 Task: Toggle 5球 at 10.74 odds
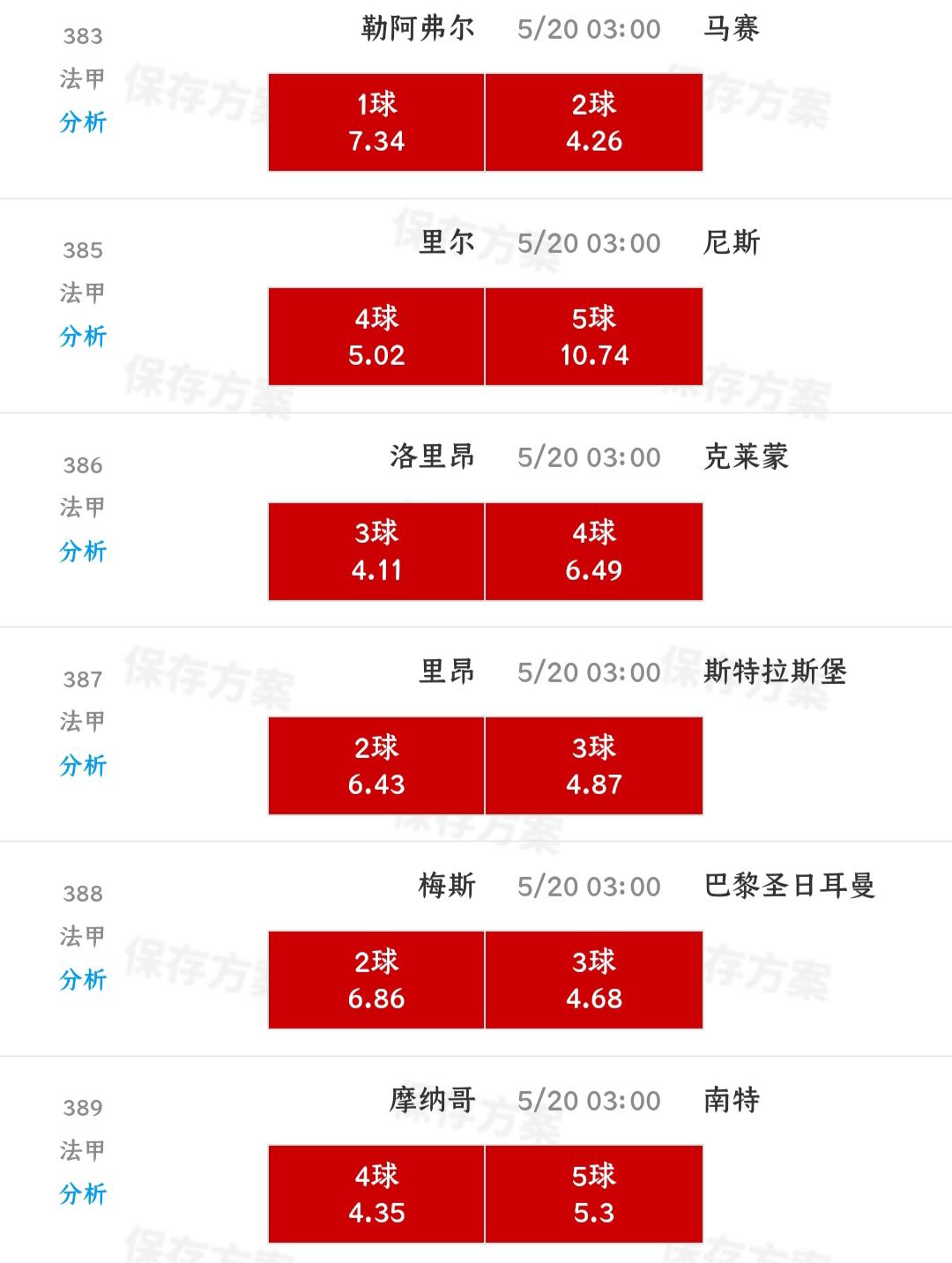[594, 337]
